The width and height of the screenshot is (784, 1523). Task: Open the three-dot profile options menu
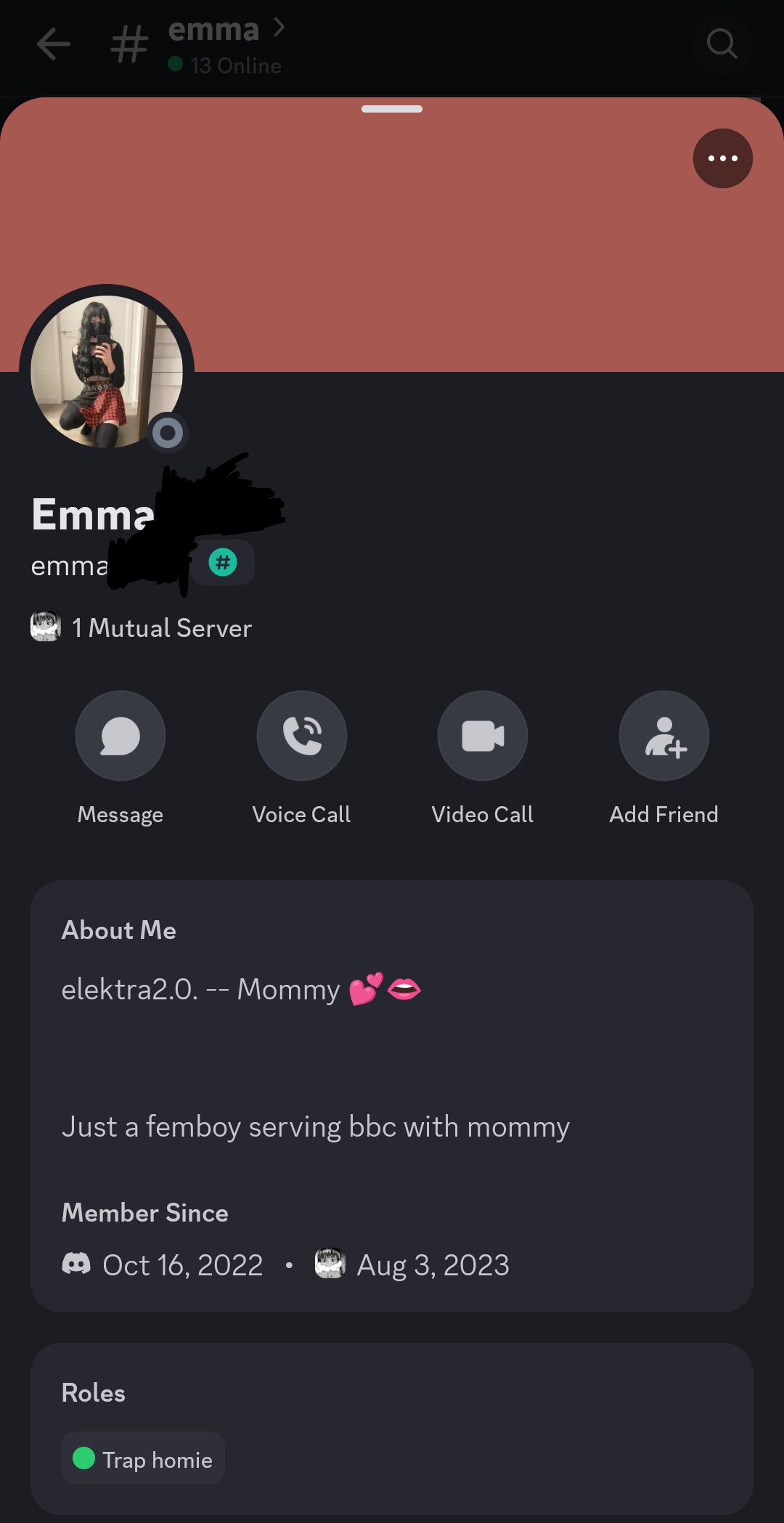[x=722, y=158]
